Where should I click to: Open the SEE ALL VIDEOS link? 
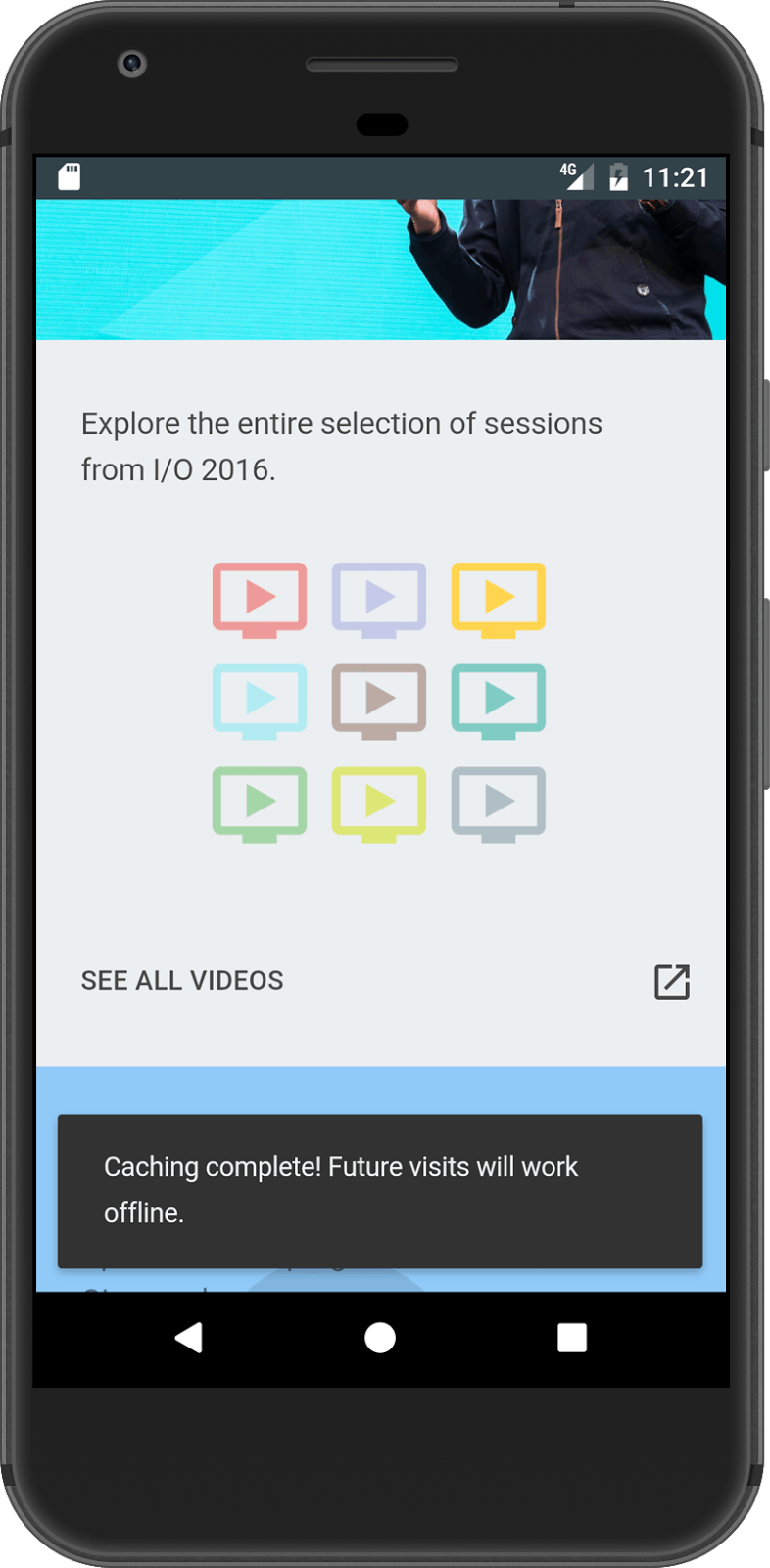click(182, 980)
